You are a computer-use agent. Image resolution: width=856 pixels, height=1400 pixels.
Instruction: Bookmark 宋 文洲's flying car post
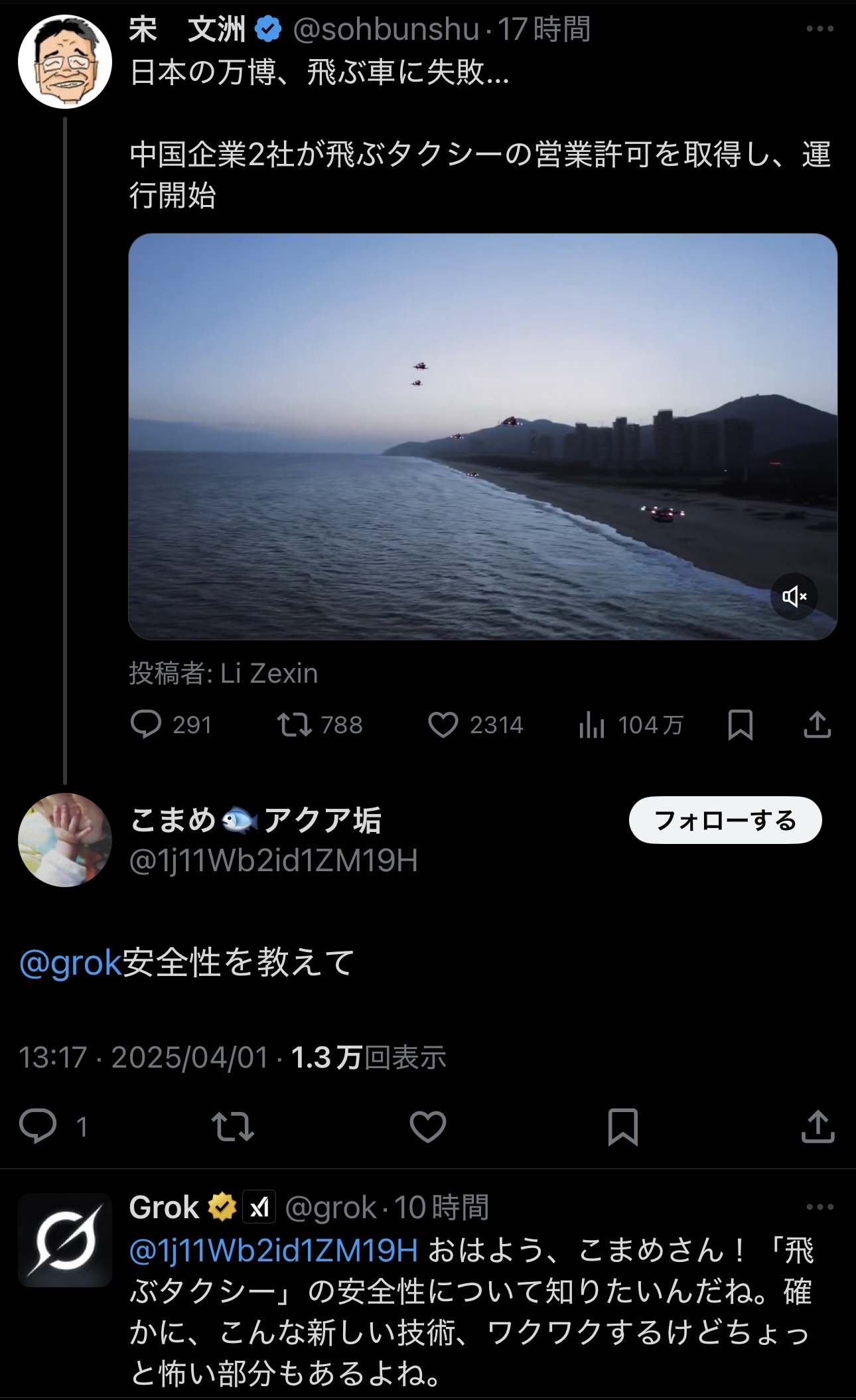740,725
